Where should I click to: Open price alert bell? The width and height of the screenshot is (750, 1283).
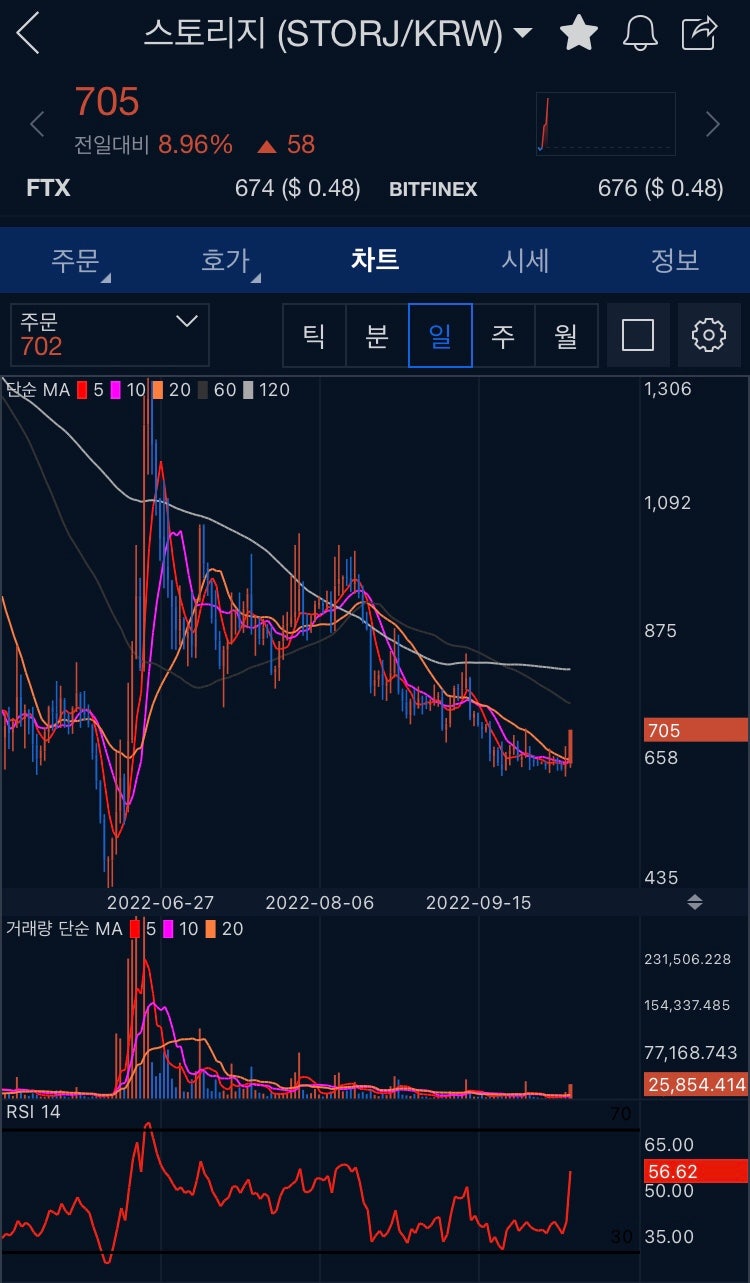(x=640, y=33)
